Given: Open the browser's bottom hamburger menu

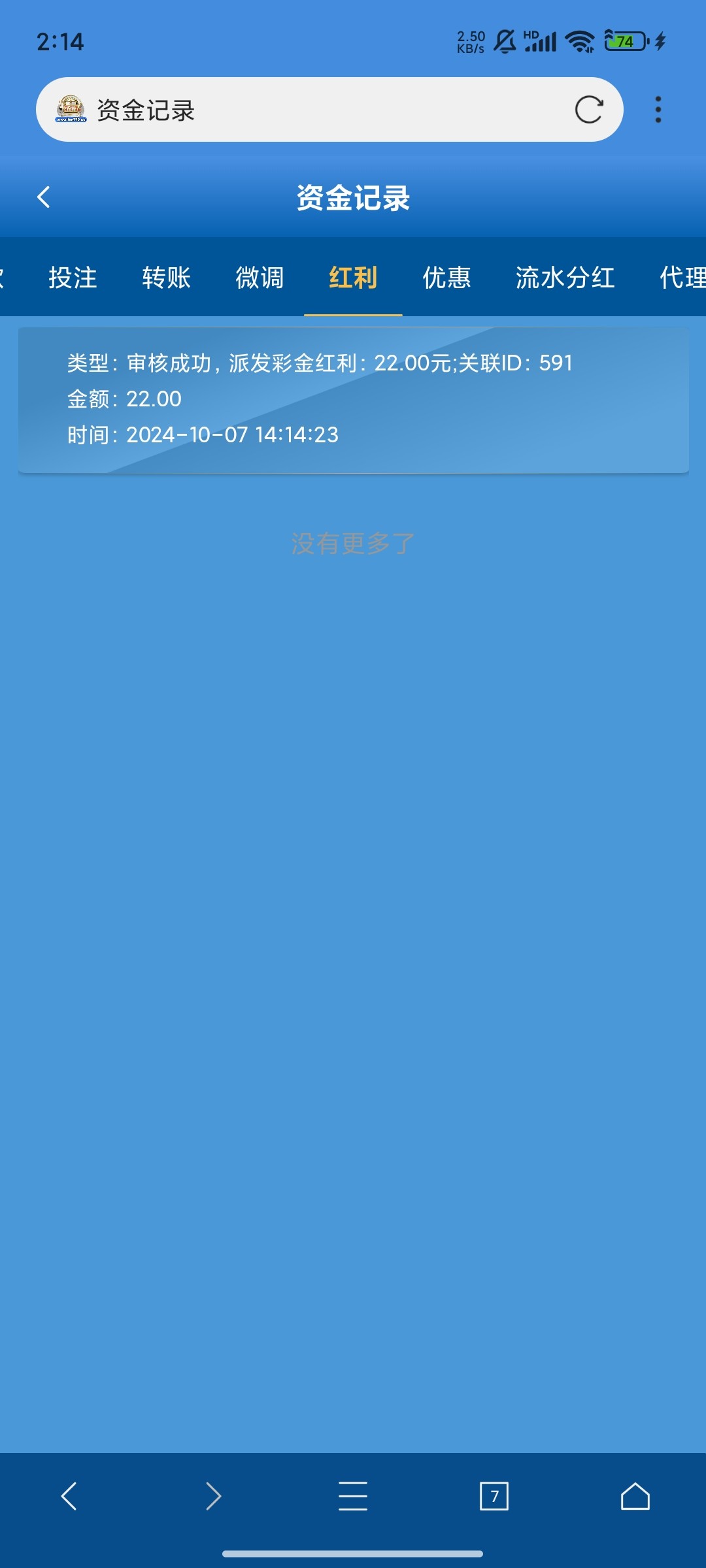Looking at the screenshot, I should (353, 1495).
